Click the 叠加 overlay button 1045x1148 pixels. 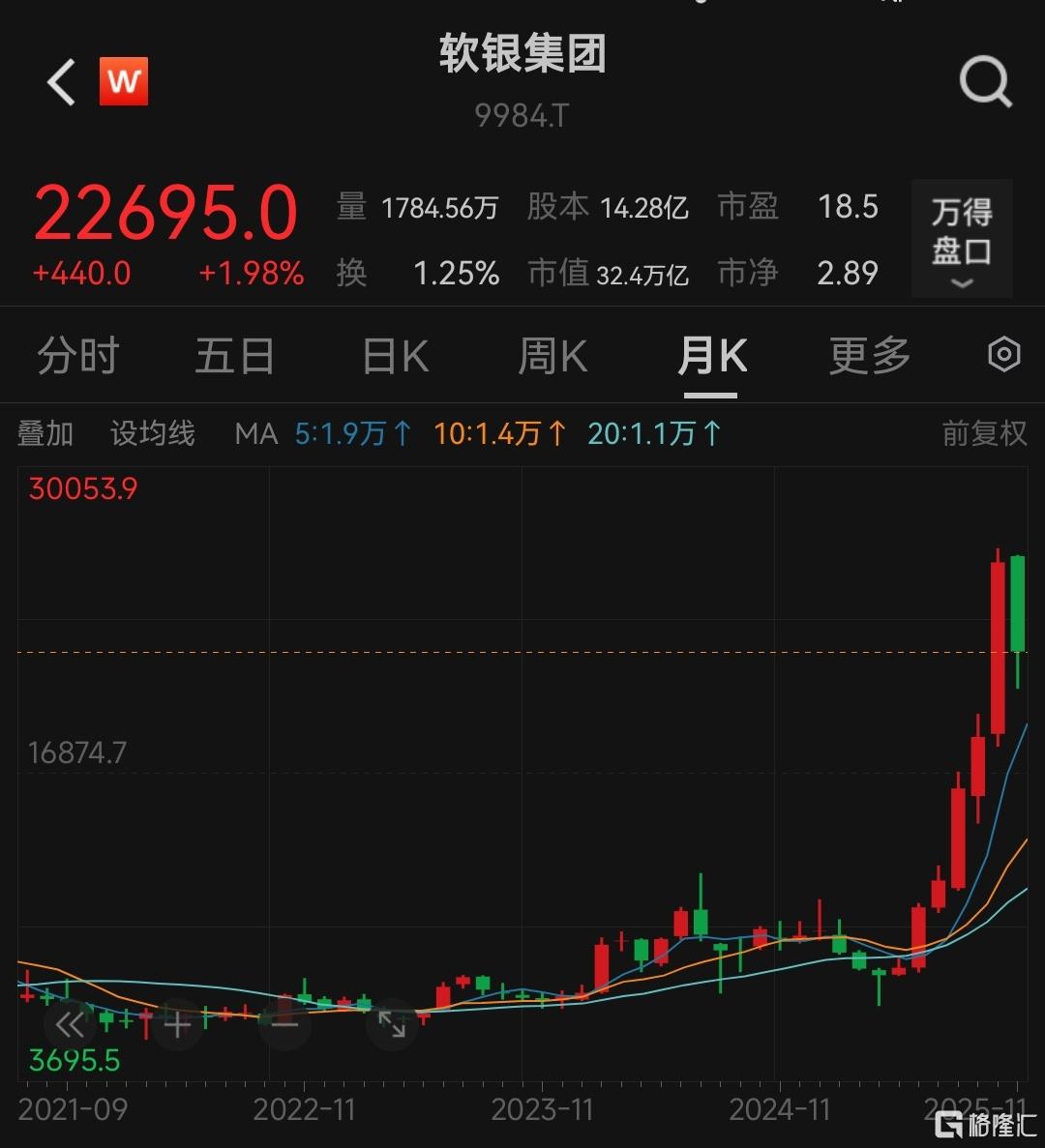45,434
